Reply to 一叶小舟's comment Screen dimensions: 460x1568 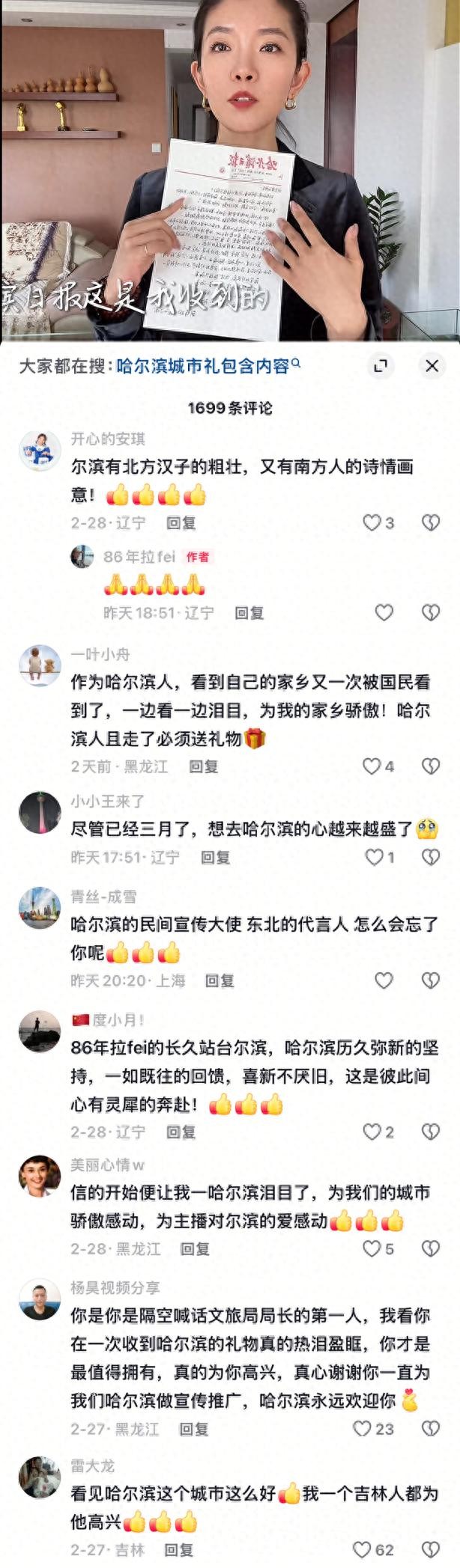coord(203,766)
